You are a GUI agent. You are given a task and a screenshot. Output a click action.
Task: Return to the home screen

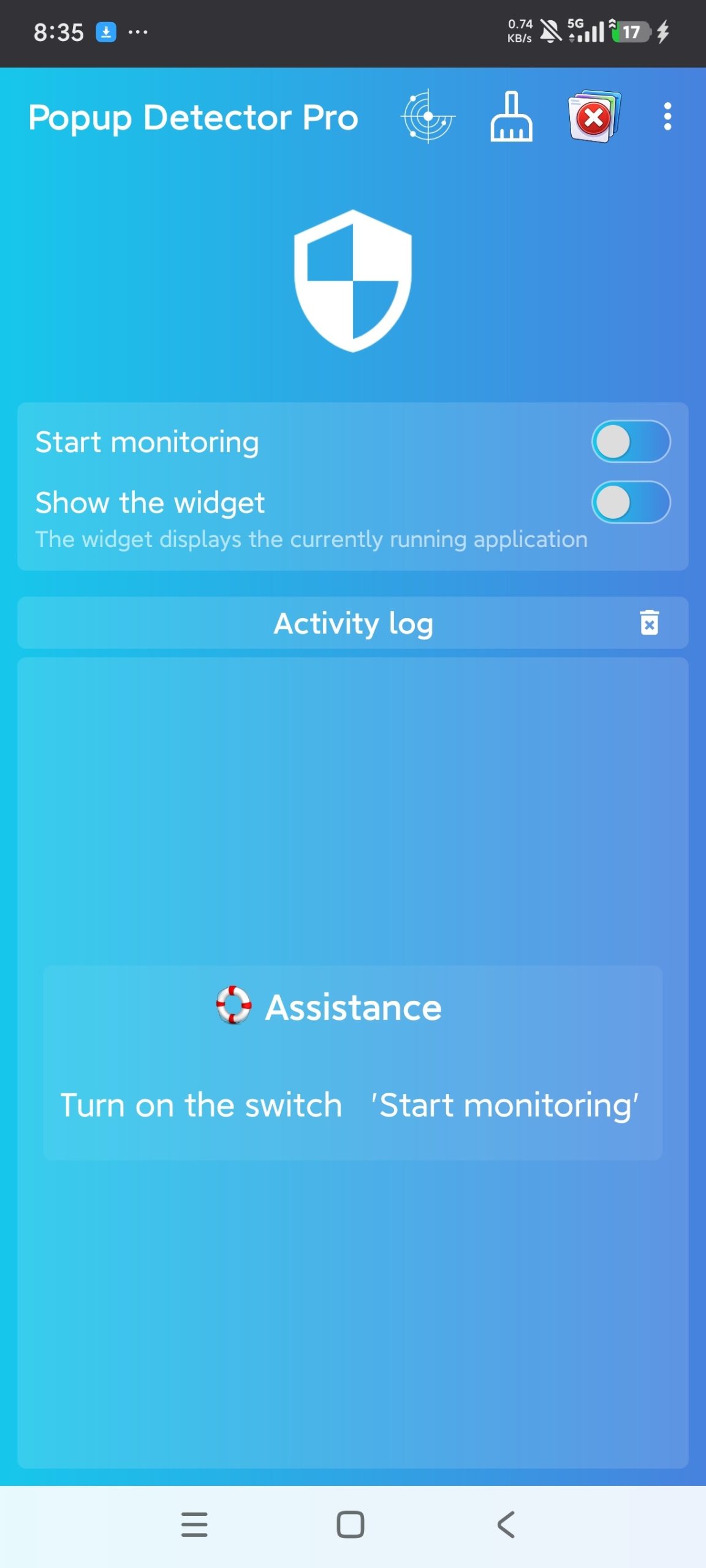tap(351, 1524)
